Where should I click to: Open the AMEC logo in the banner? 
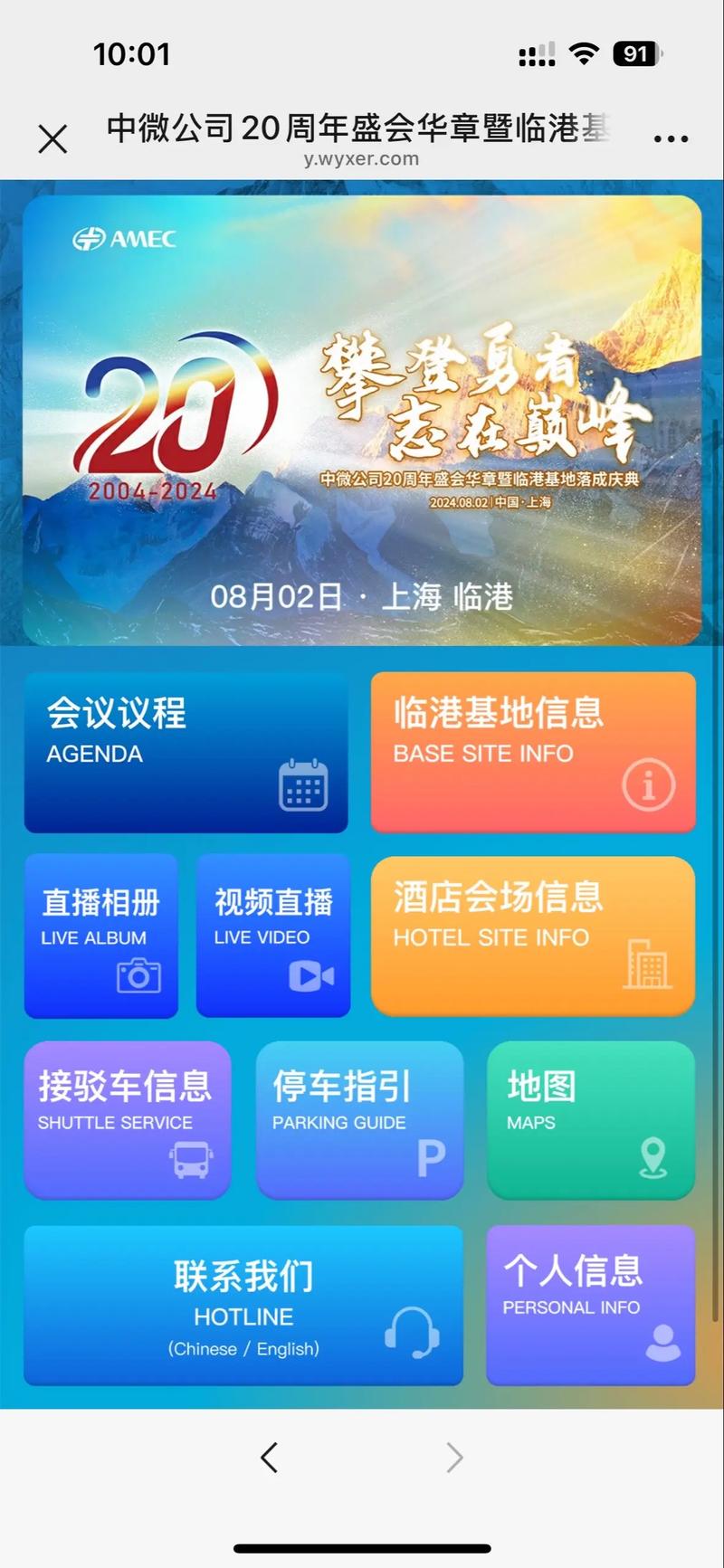tap(124, 239)
